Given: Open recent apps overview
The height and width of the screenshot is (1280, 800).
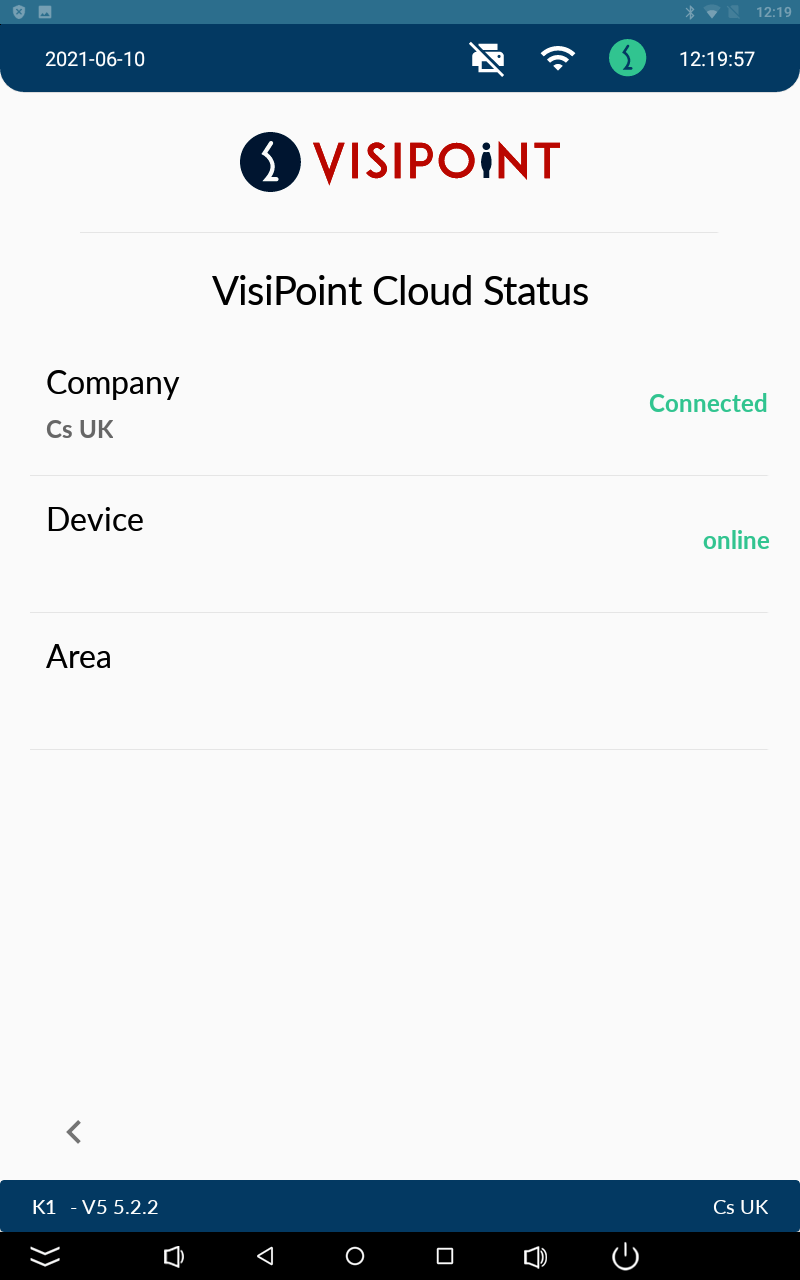Looking at the screenshot, I should pyautogui.click(x=445, y=1256).
